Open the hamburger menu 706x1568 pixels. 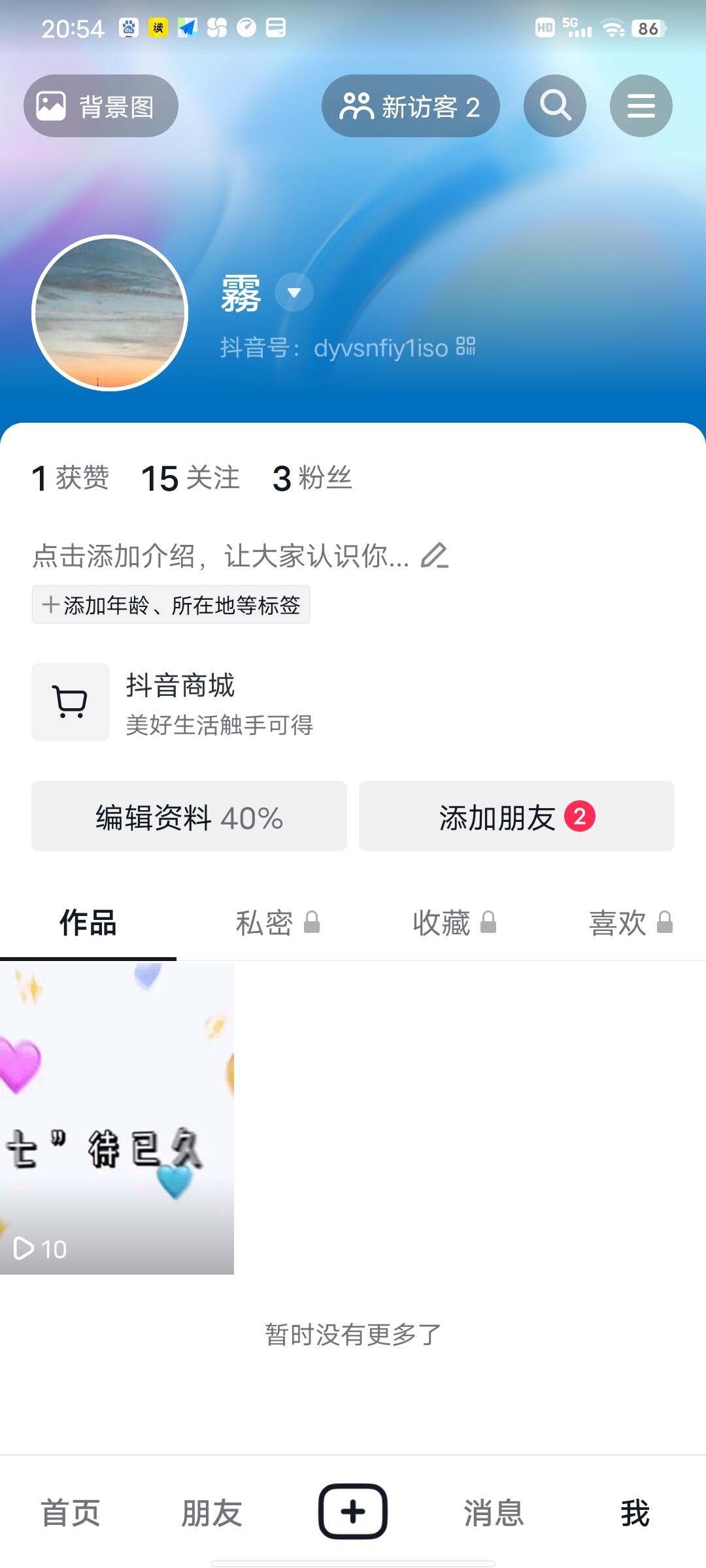[x=641, y=106]
